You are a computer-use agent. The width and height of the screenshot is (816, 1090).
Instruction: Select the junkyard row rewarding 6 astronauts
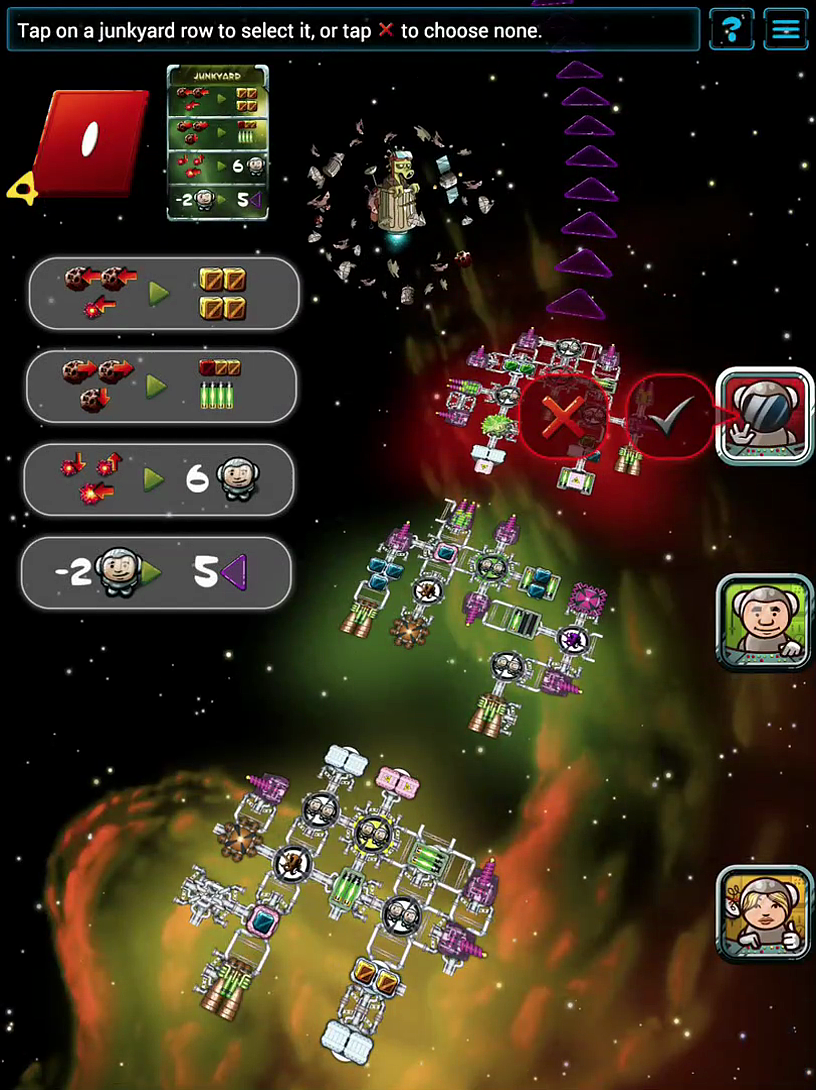(x=159, y=480)
